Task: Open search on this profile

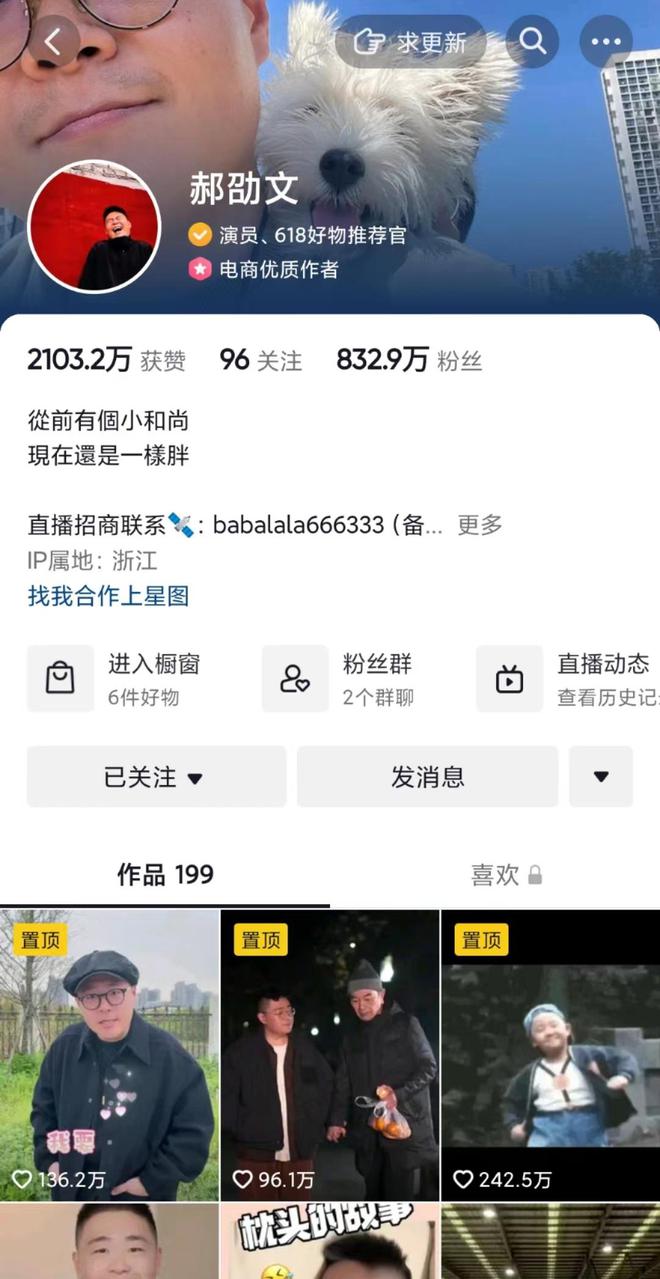Action: [533, 42]
